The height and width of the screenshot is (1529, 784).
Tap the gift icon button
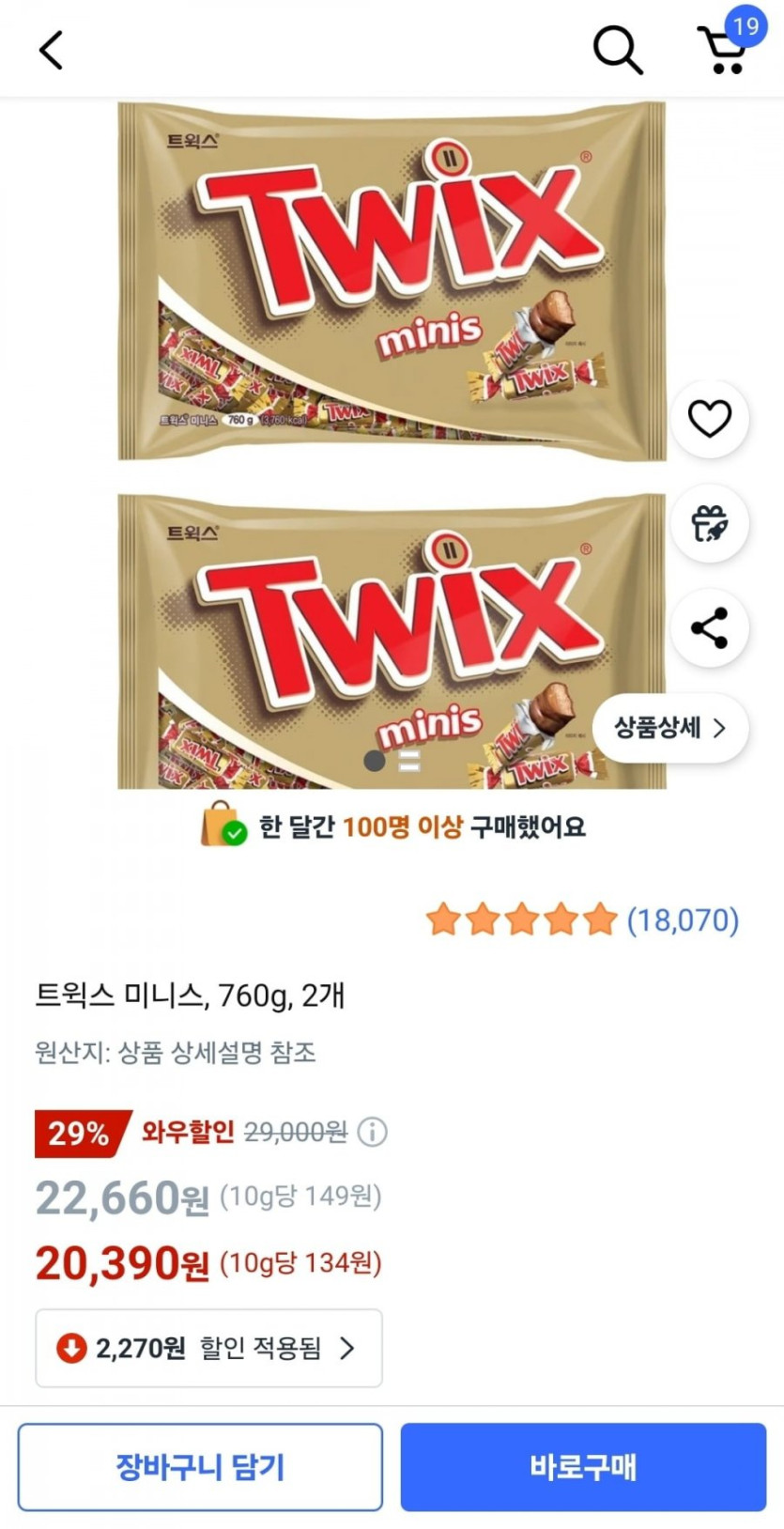pos(709,523)
